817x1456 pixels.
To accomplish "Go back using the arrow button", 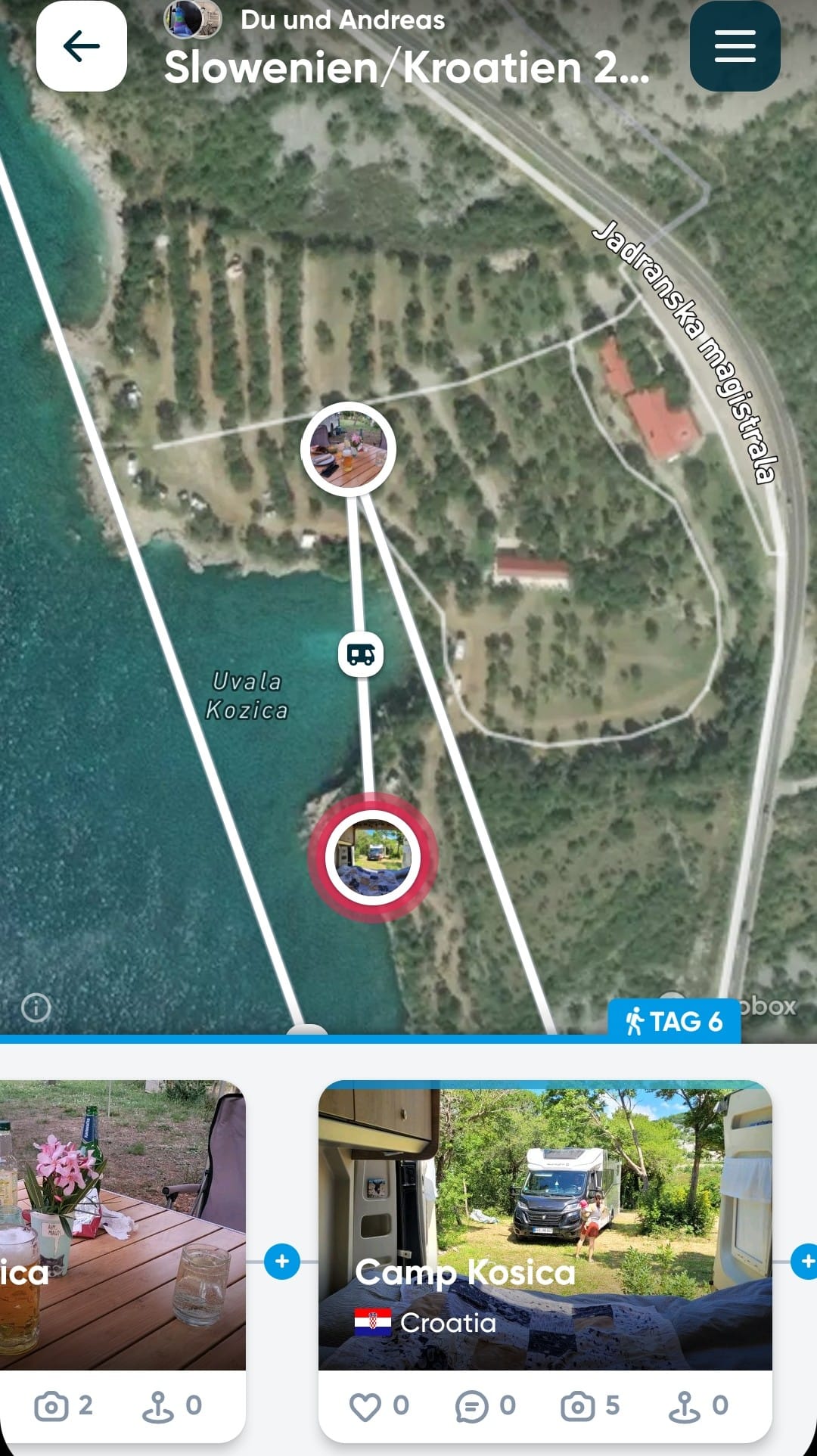I will pyautogui.click(x=81, y=46).
